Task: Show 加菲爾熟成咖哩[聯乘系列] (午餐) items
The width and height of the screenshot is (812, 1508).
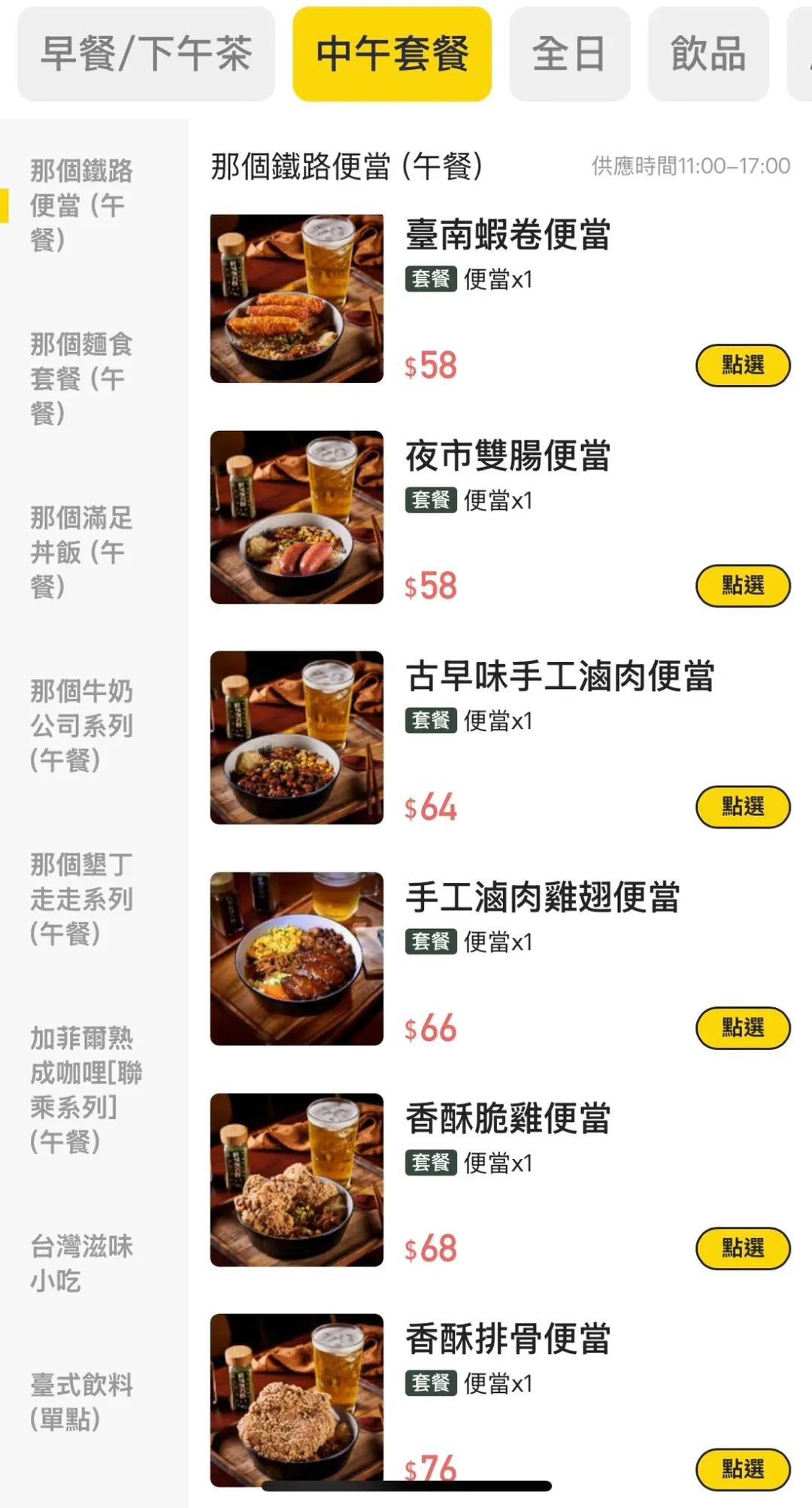Action: [x=84, y=1089]
